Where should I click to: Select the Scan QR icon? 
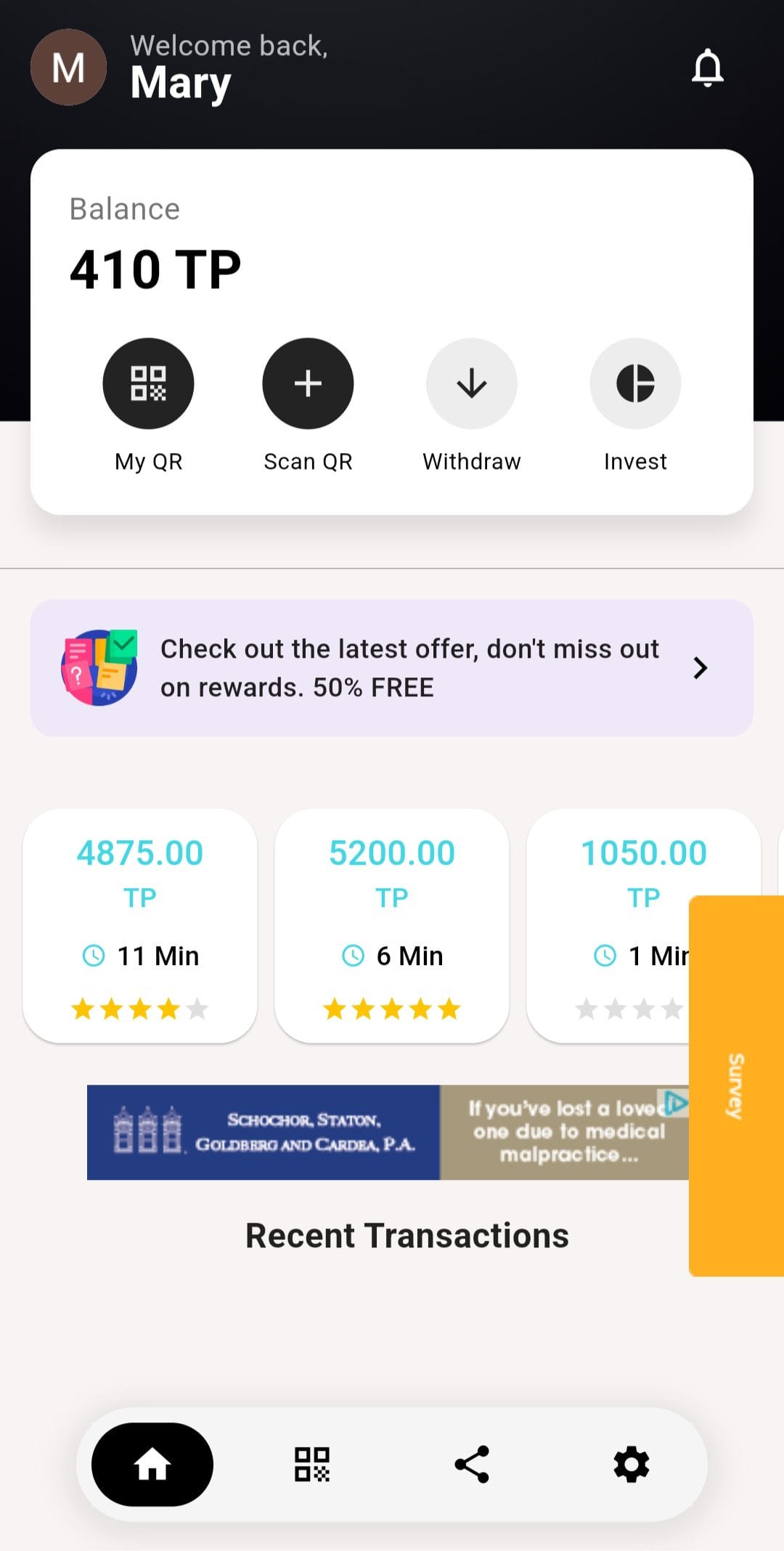tap(308, 383)
